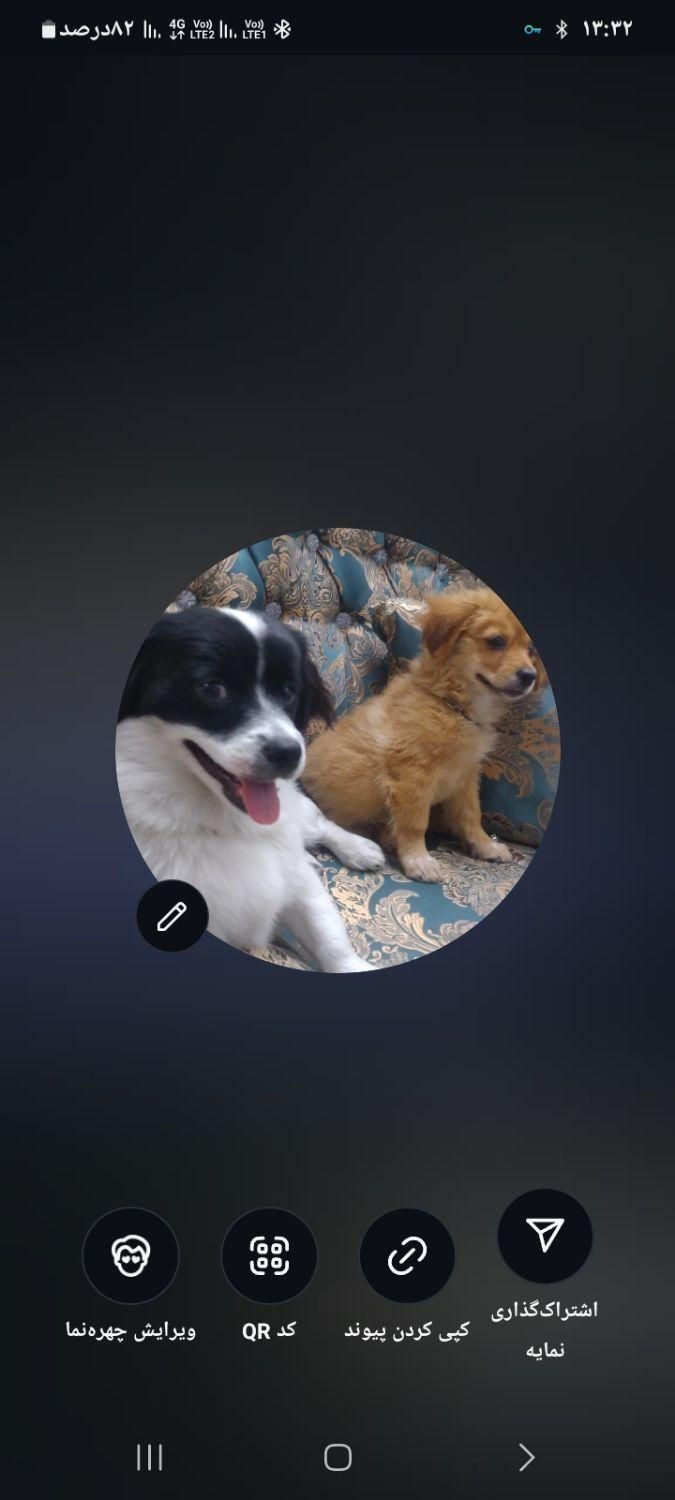The height and width of the screenshot is (1500, 675).
Task: Tap اشتراک‌گذاری نمایه to share the profile
Action: tap(545, 1236)
